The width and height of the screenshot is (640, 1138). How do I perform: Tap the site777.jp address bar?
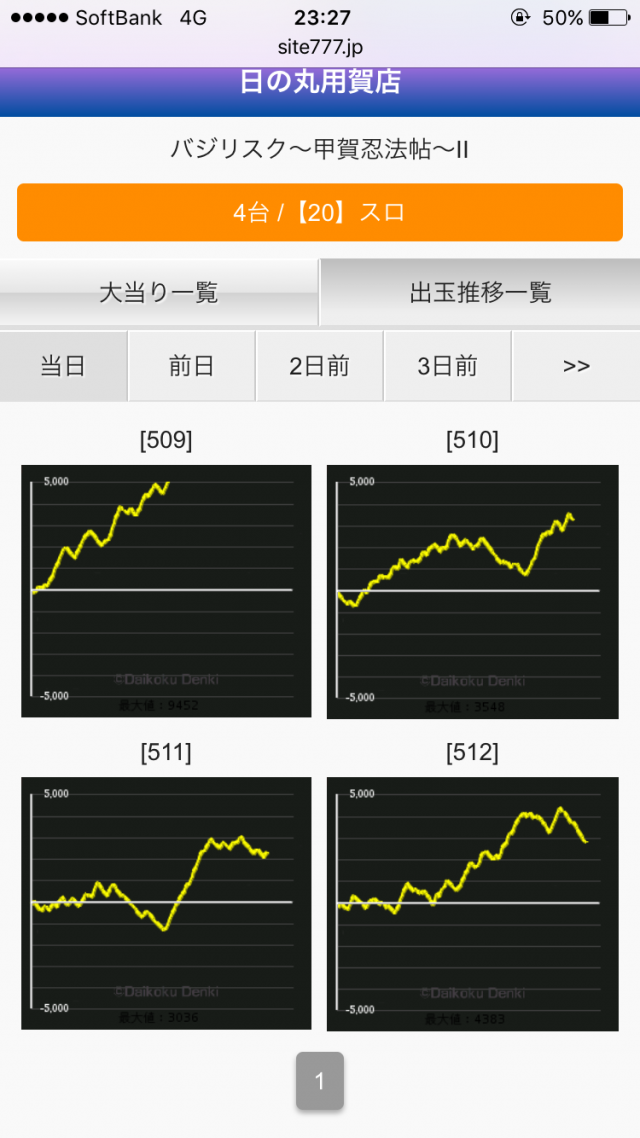pyautogui.click(x=320, y=47)
